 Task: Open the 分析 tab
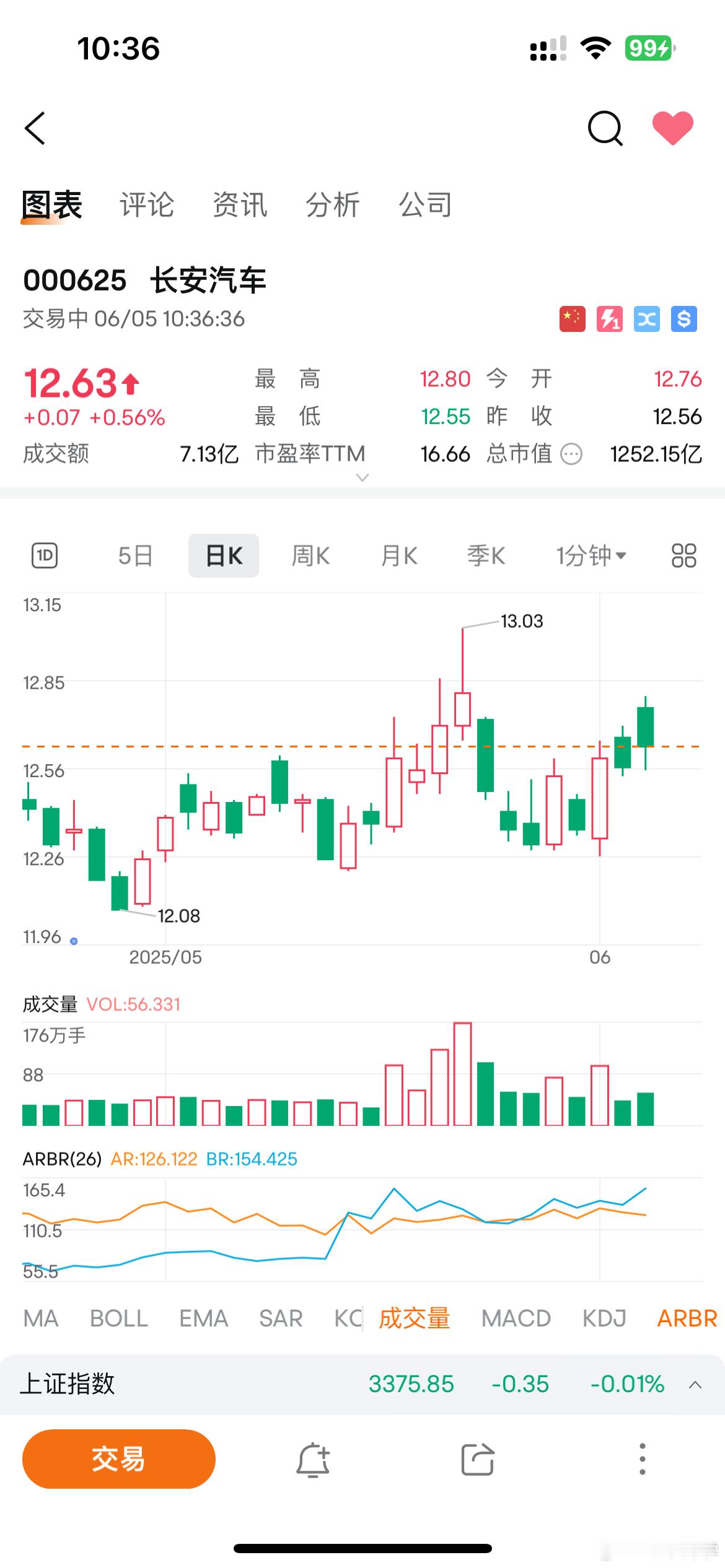click(333, 205)
